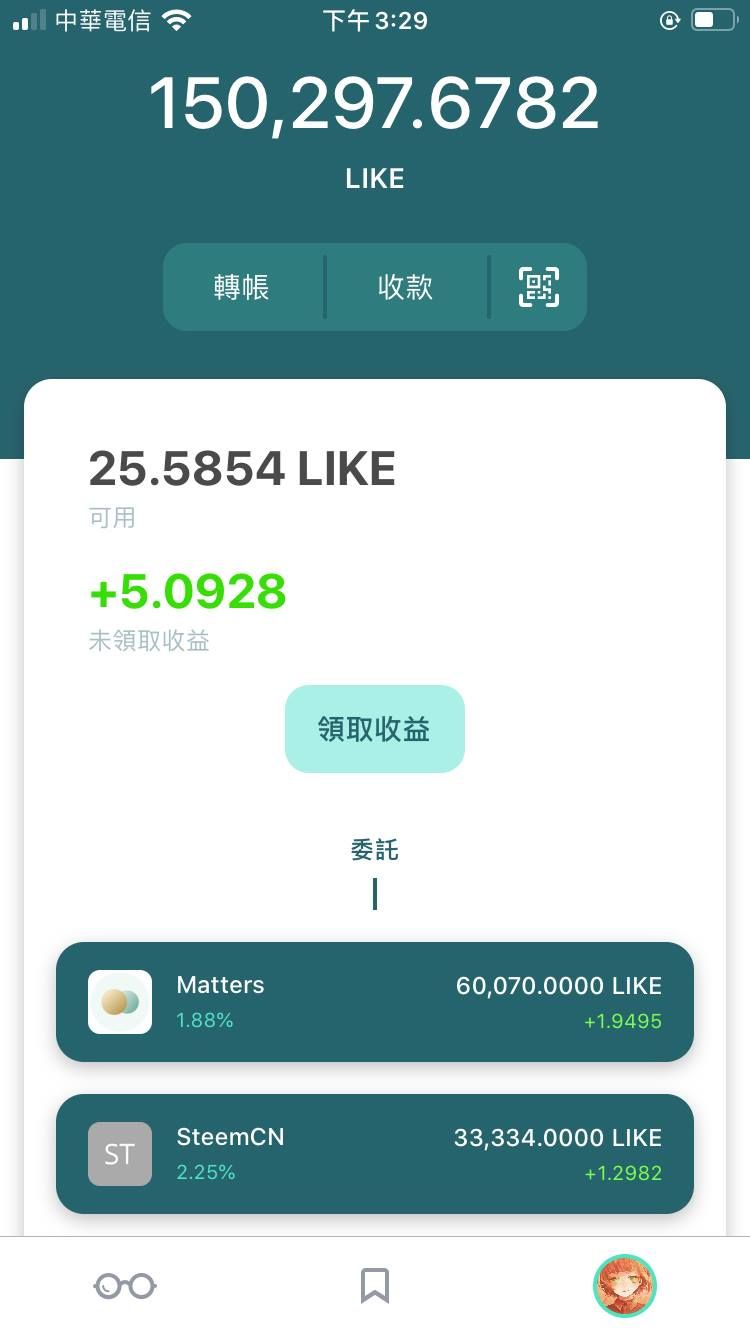This screenshot has width=750, height=1334.
Task: Switch to the bookmarks tab
Action: [375, 1285]
